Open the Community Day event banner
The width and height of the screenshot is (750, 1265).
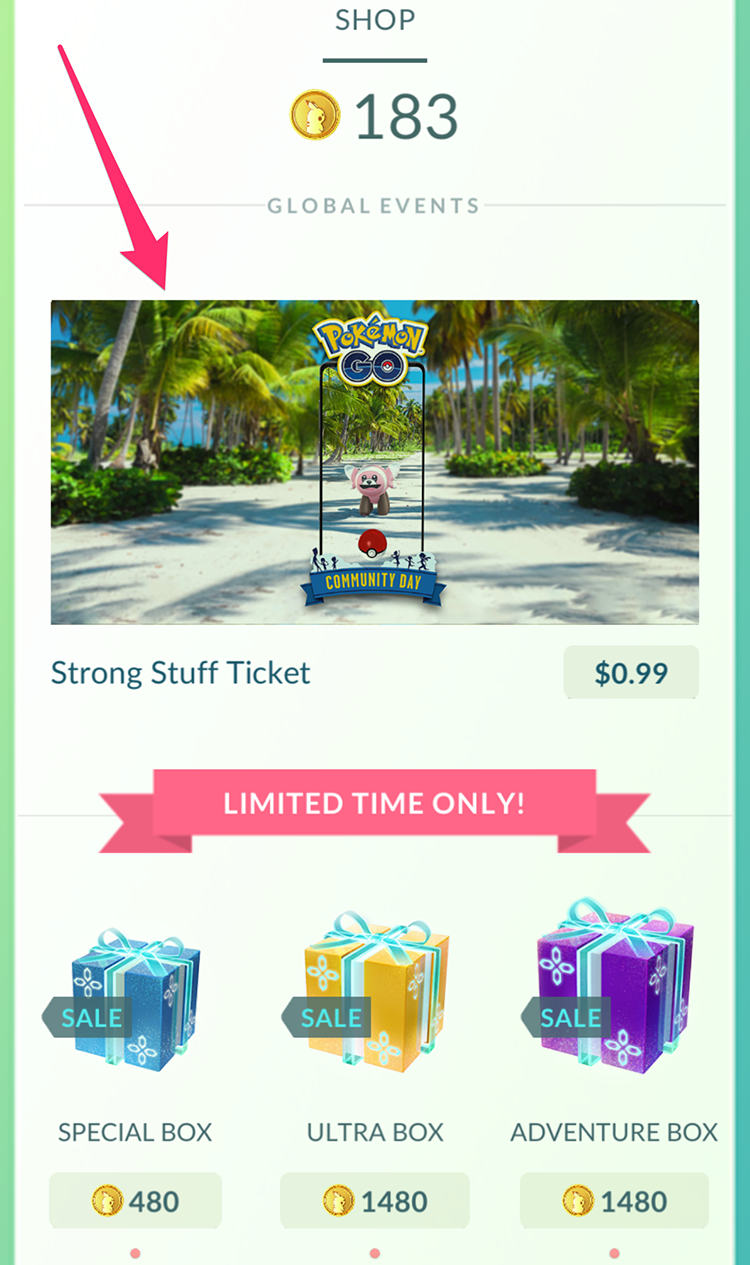[375, 462]
